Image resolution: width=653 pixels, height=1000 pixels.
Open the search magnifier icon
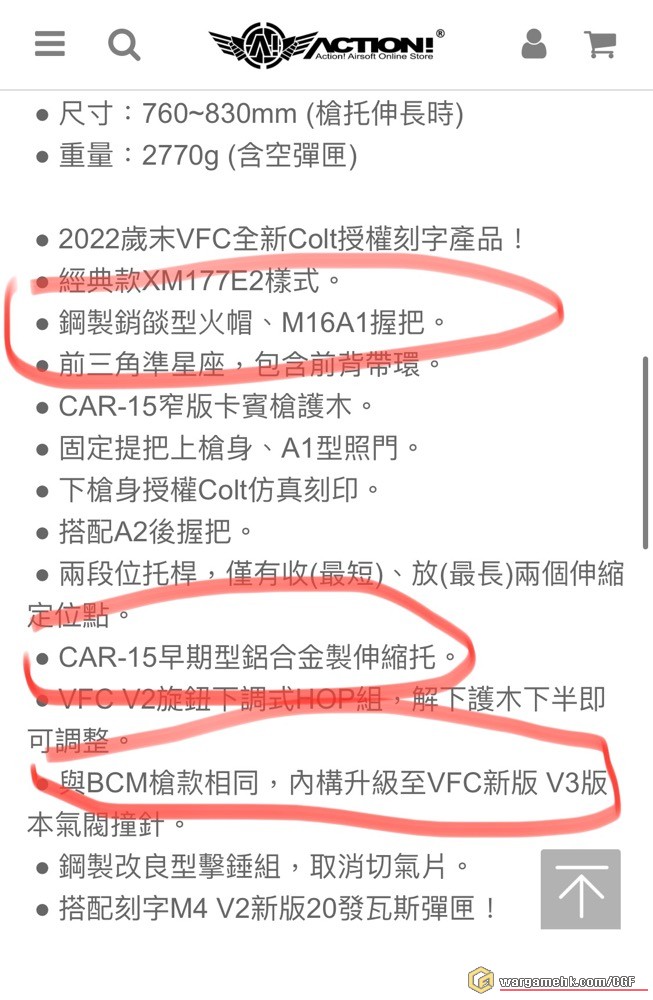(x=124, y=44)
